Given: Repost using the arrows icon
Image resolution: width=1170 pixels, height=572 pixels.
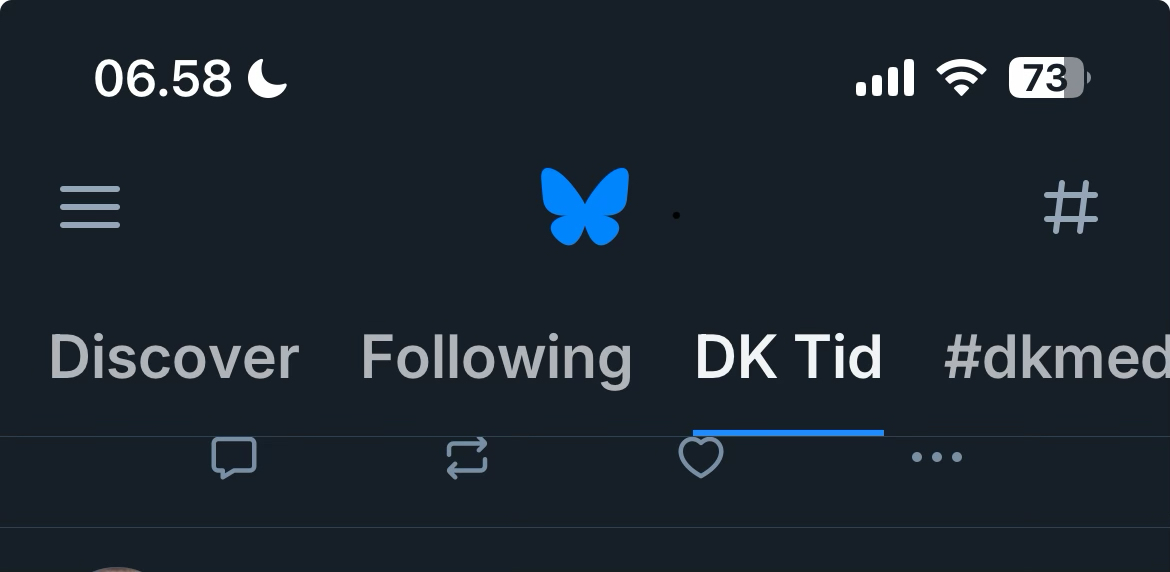Looking at the screenshot, I should click(x=467, y=458).
